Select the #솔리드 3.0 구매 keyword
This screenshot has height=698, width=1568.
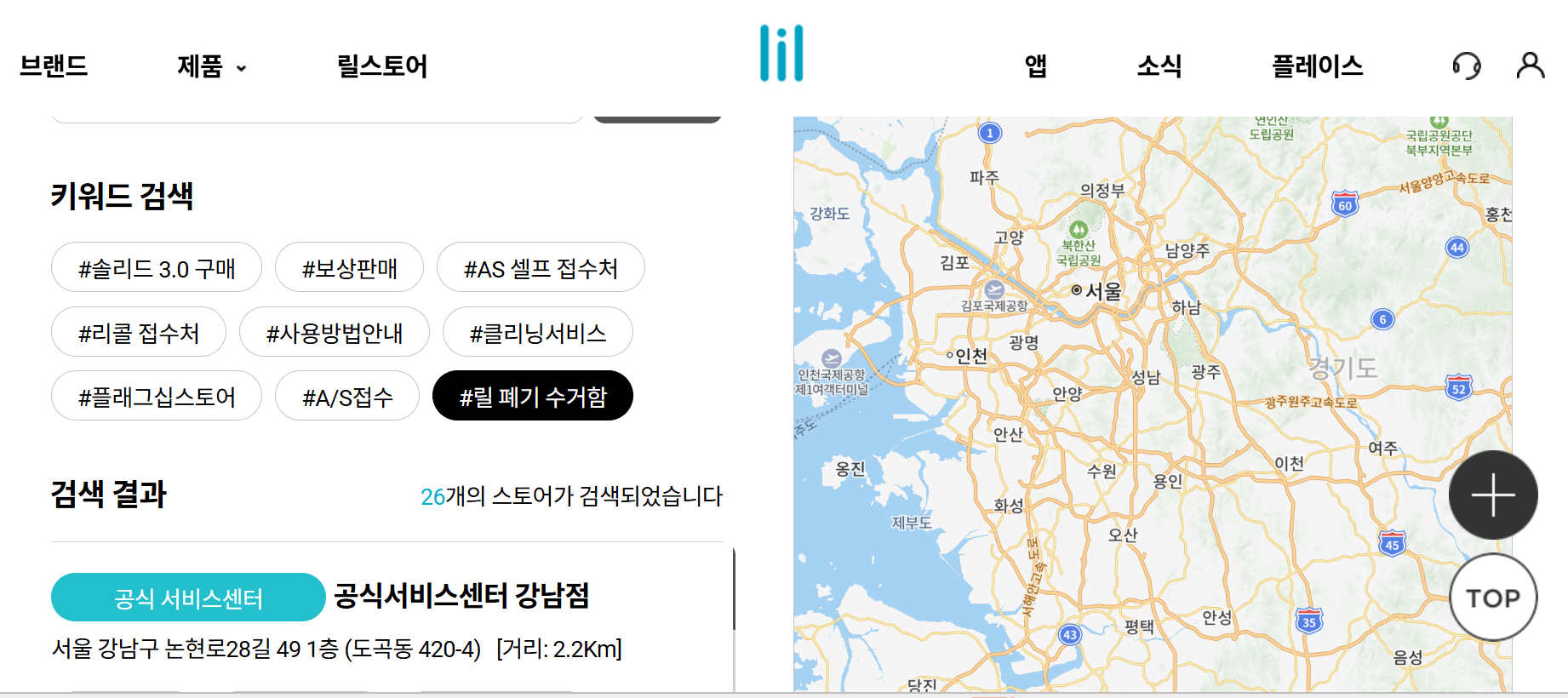pyautogui.click(x=157, y=268)
